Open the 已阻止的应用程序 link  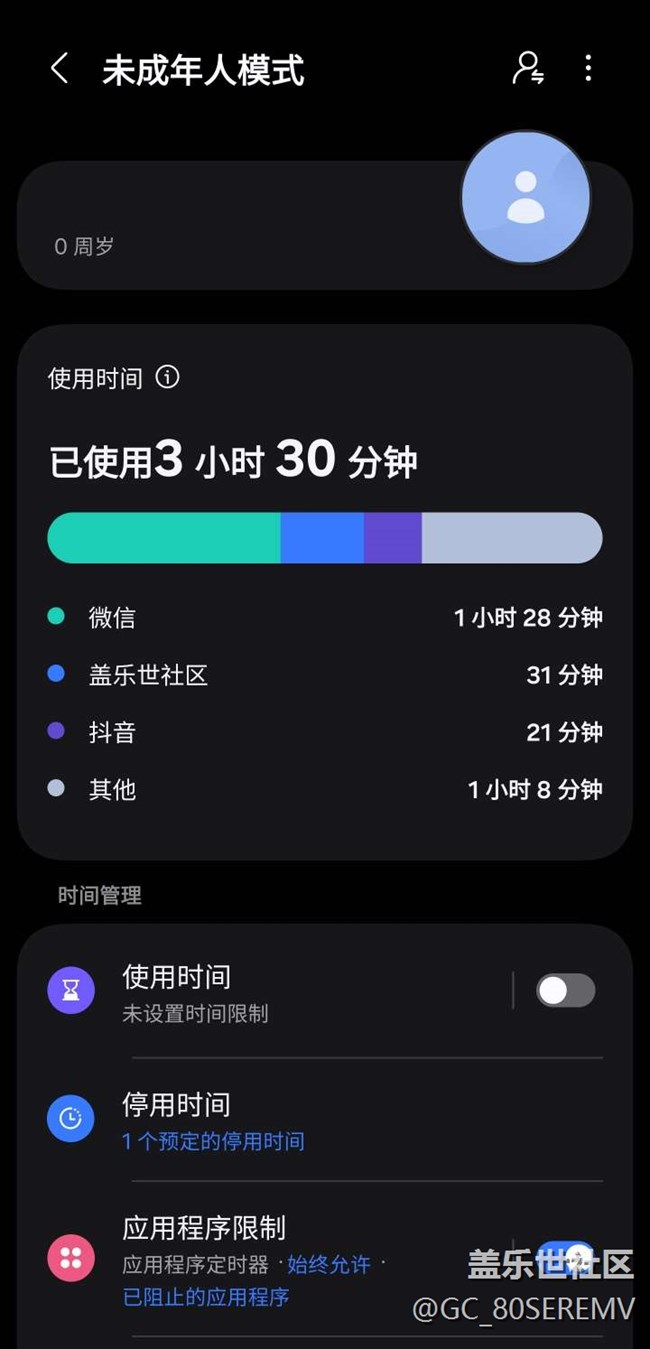coord(206,1297)
